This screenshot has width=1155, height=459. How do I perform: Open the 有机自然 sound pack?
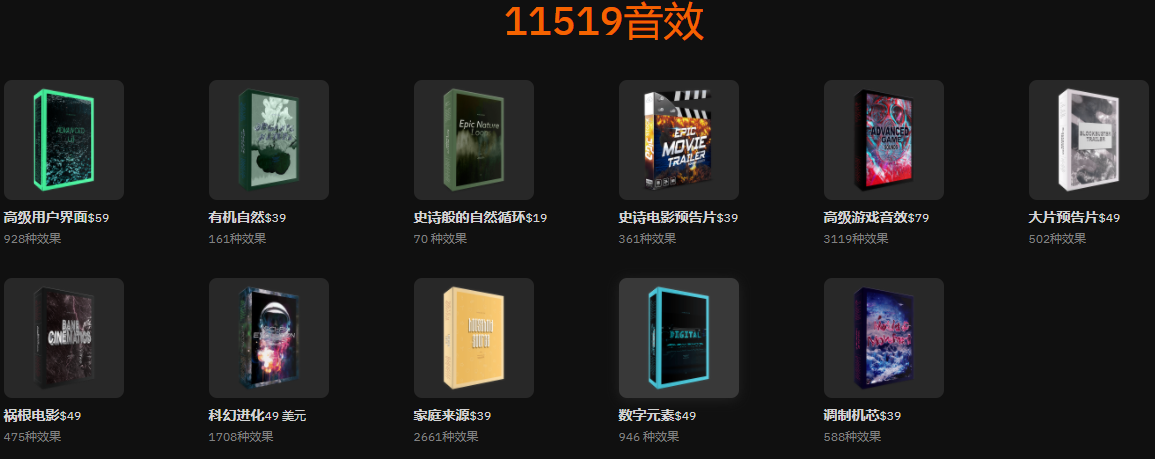pos(269,140)
